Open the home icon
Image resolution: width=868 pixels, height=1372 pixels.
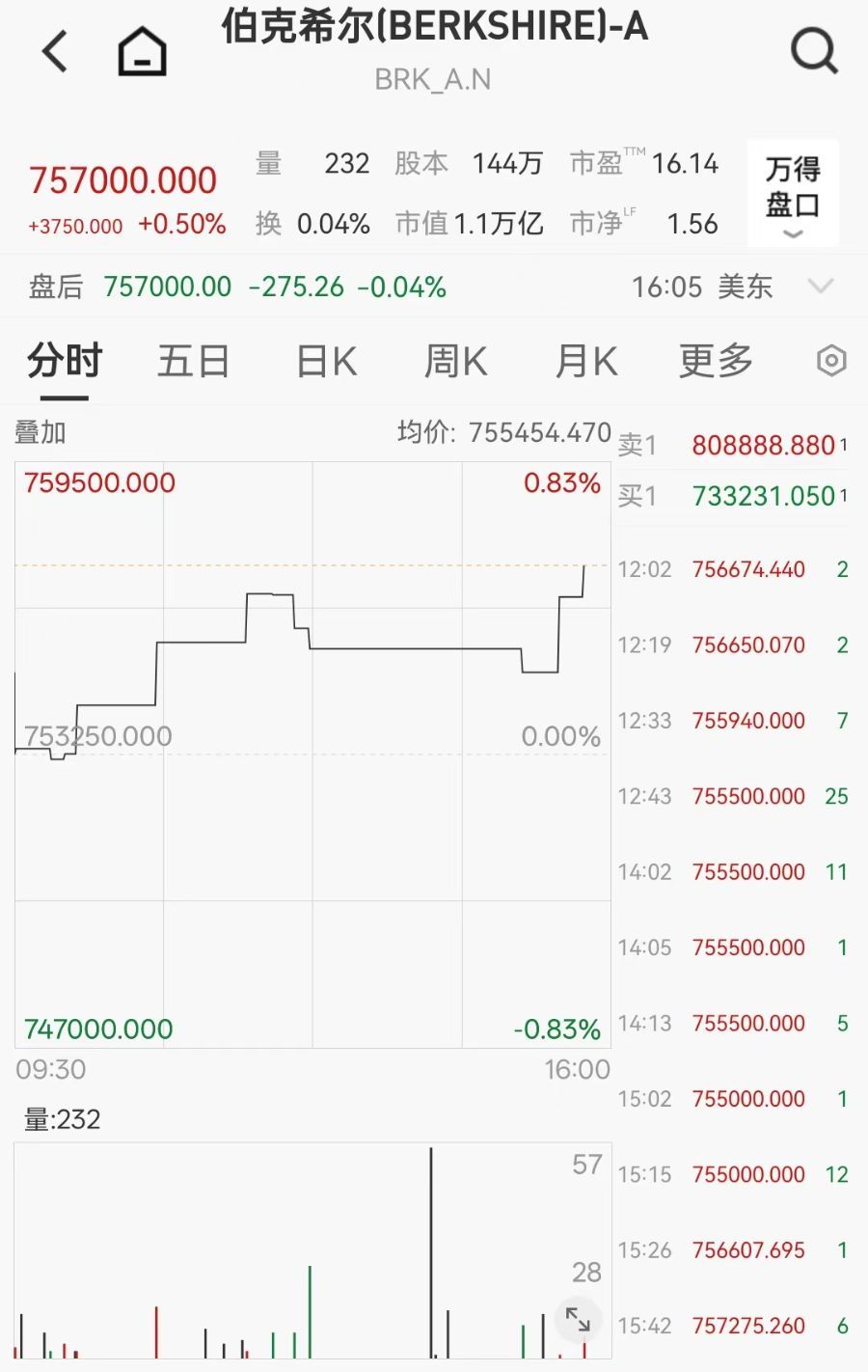click(x=142, y=51)
